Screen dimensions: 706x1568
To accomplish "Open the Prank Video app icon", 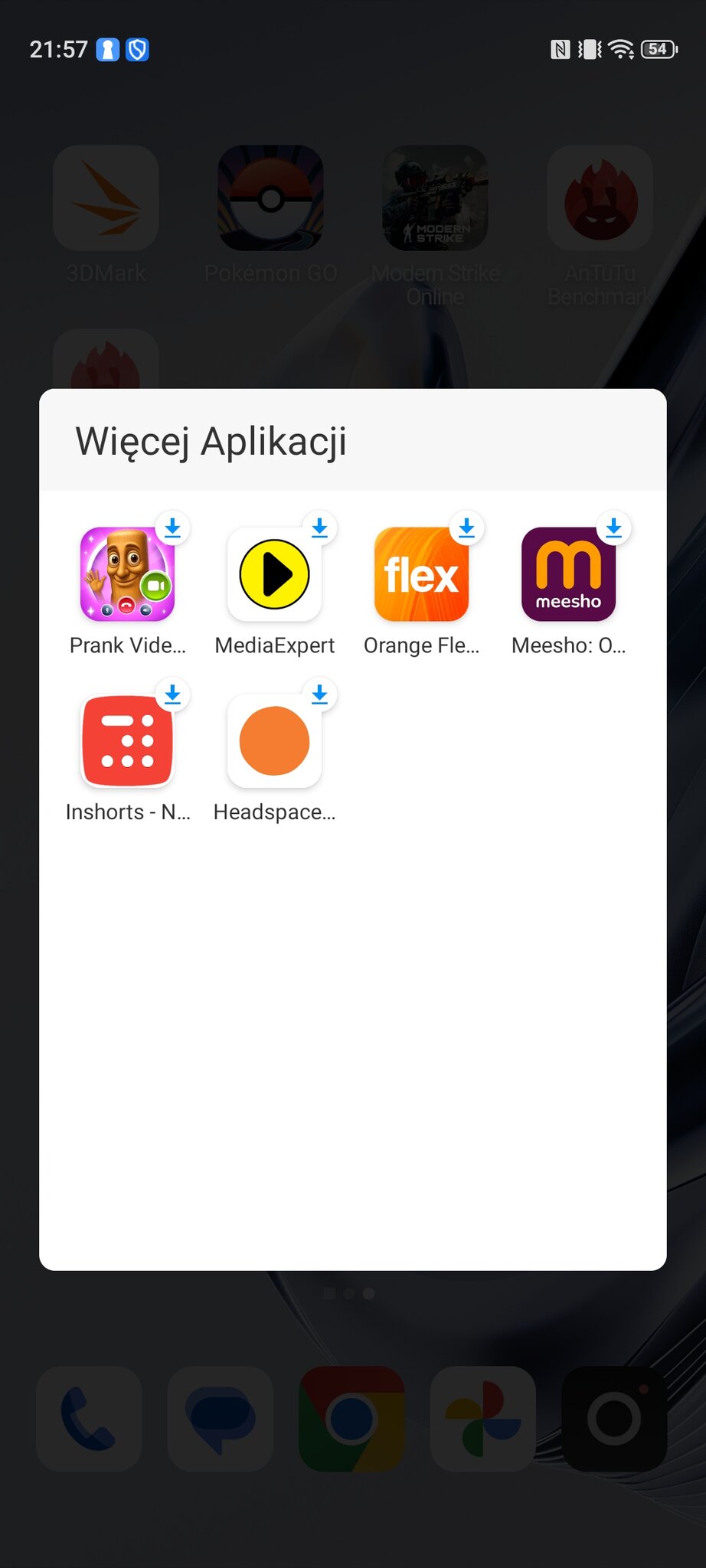I will tap(127, 574).
